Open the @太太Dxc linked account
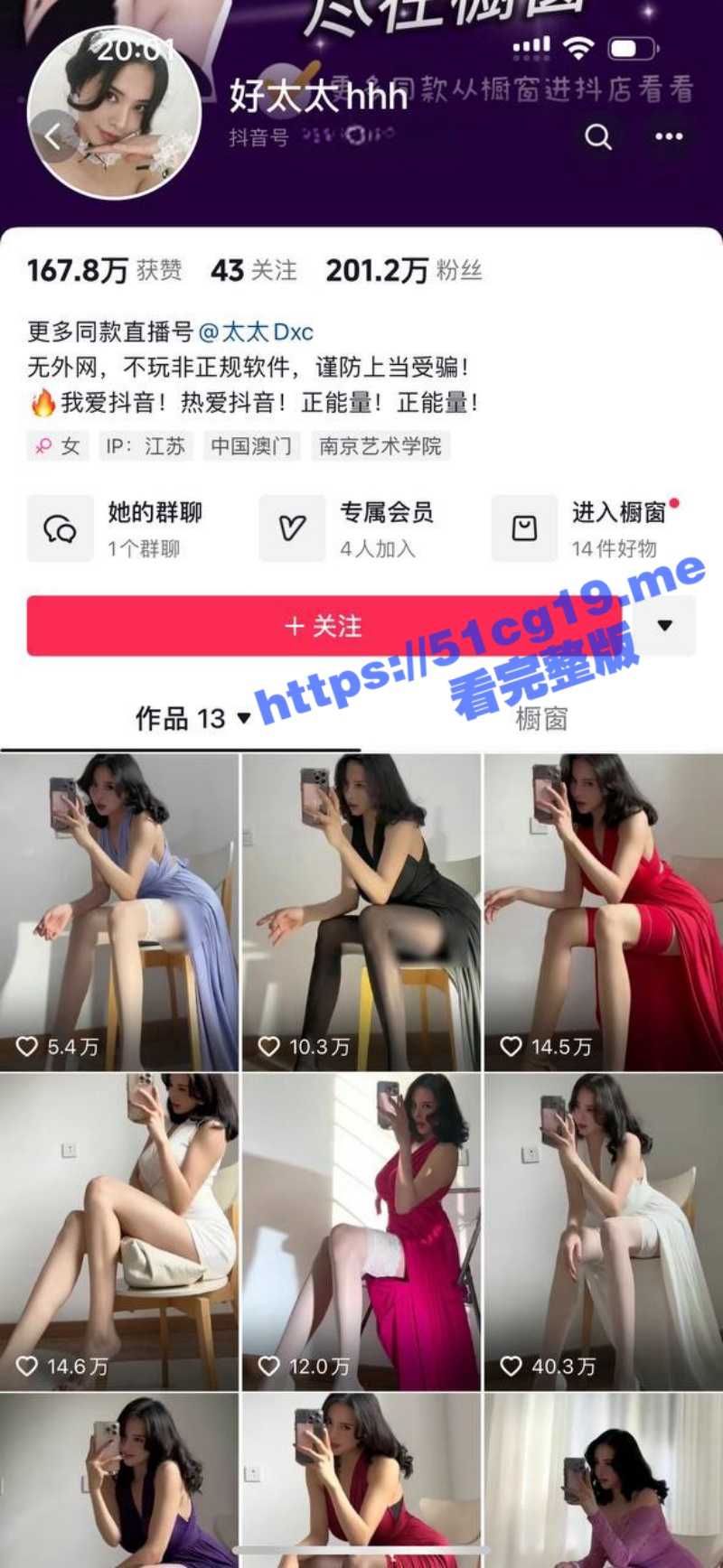The width and height of the screenshot is (723, 1568). pos(256,331)
